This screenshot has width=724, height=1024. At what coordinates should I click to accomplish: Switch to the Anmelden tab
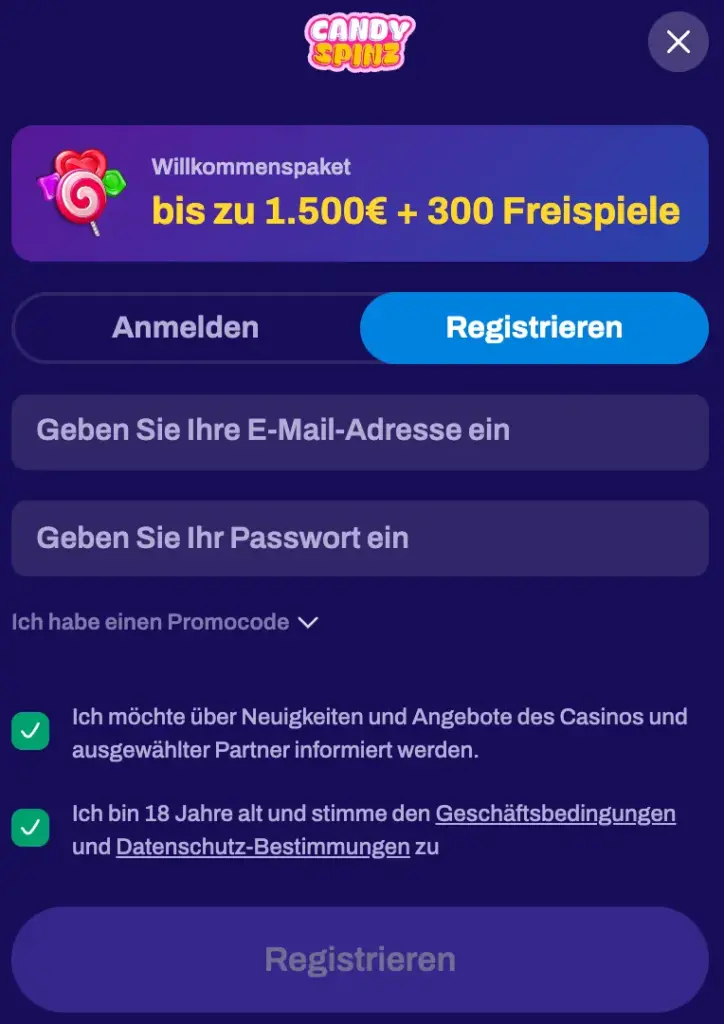pyautogui.click(x=186, y=328)
